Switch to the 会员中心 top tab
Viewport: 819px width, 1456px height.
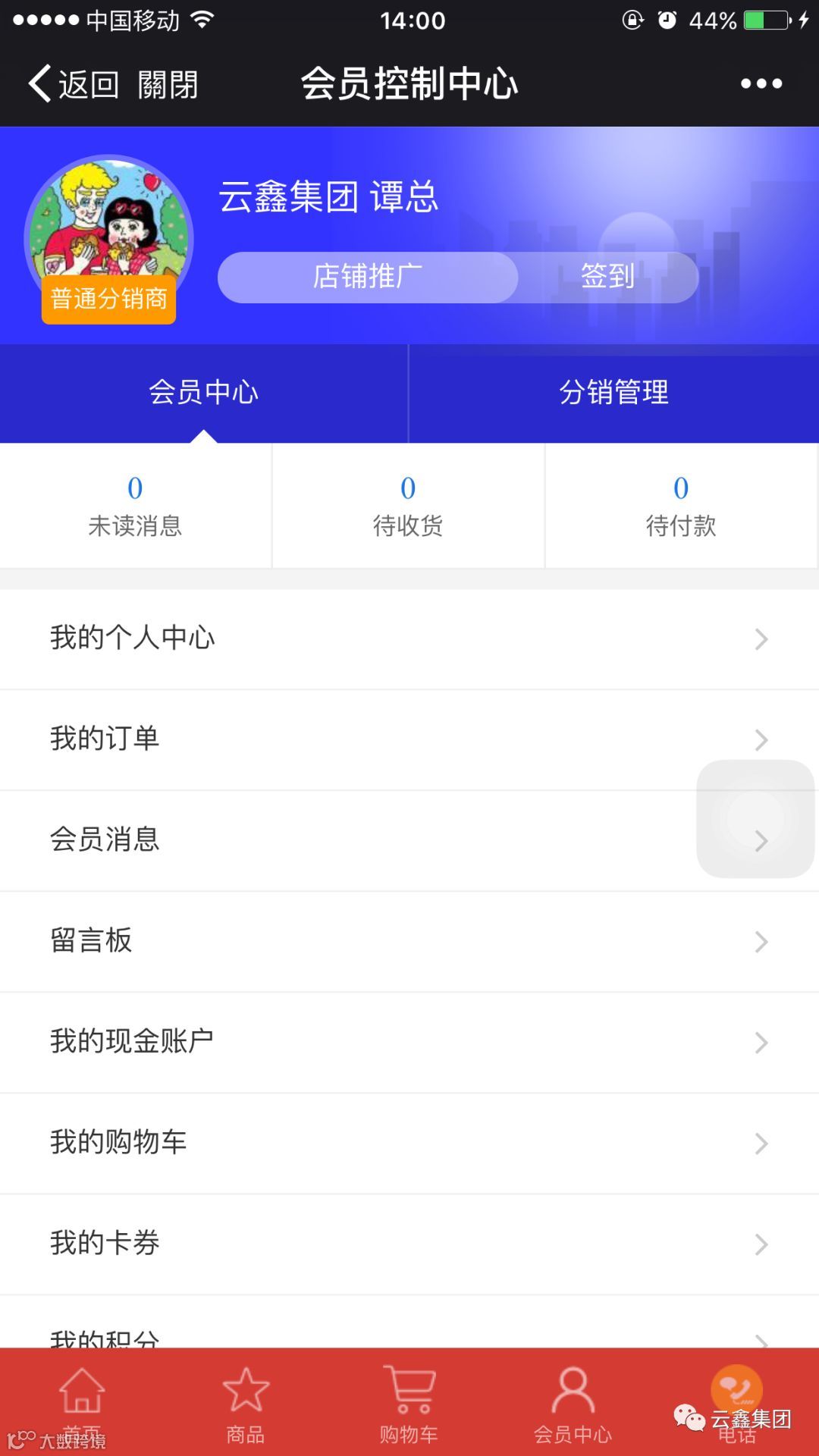[x=204, y=393]
